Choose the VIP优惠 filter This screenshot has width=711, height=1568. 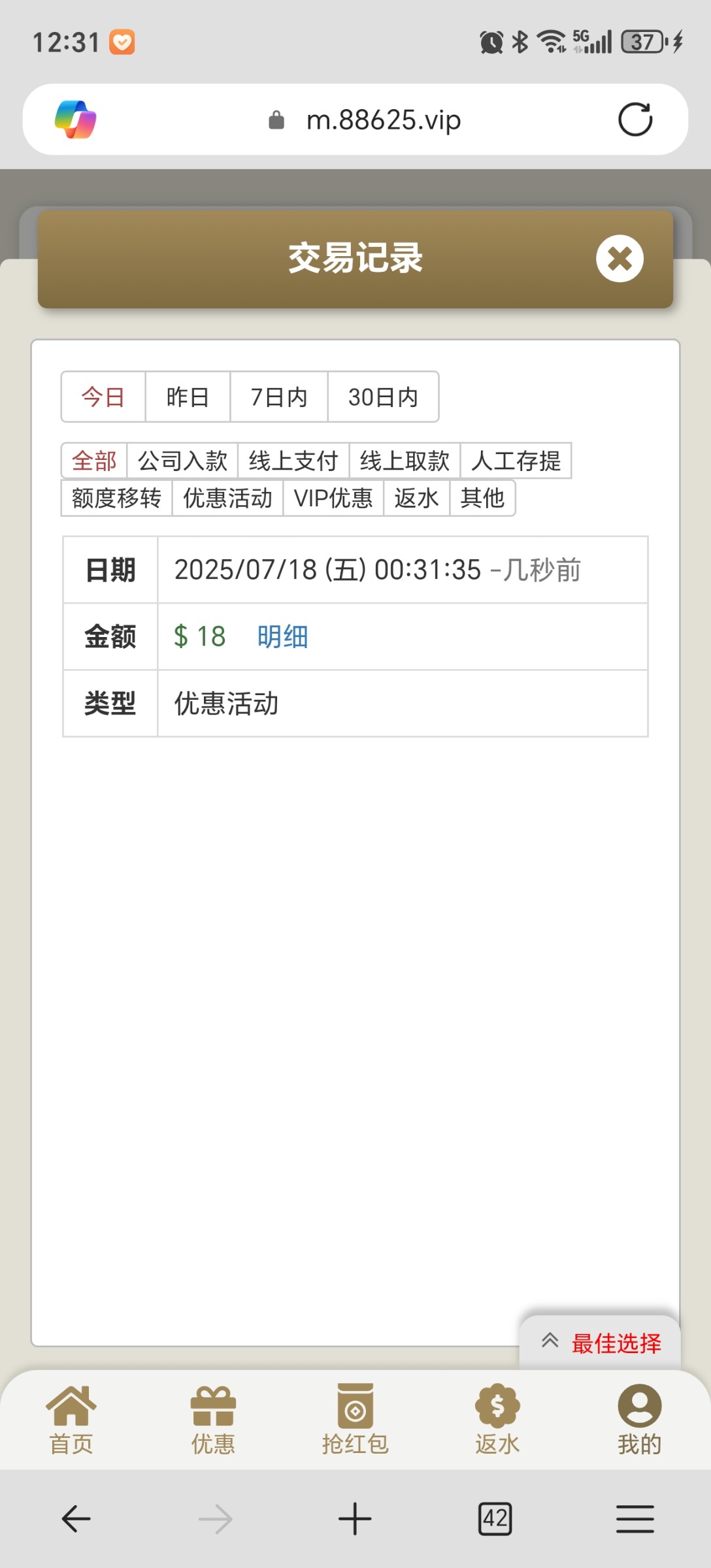pyautogui.click(x=333, y=498)
